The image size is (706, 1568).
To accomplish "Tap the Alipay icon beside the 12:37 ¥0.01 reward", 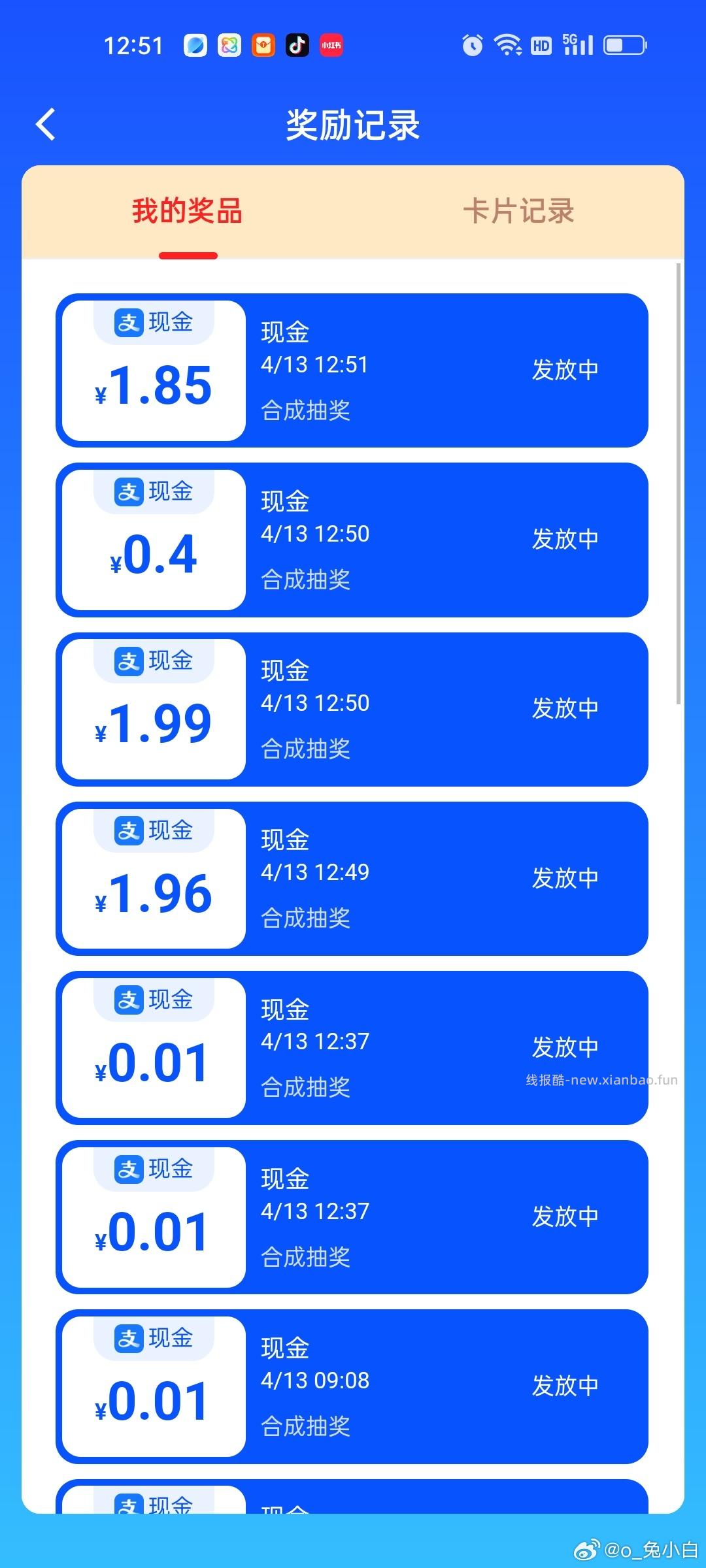I will coord(129,998).
